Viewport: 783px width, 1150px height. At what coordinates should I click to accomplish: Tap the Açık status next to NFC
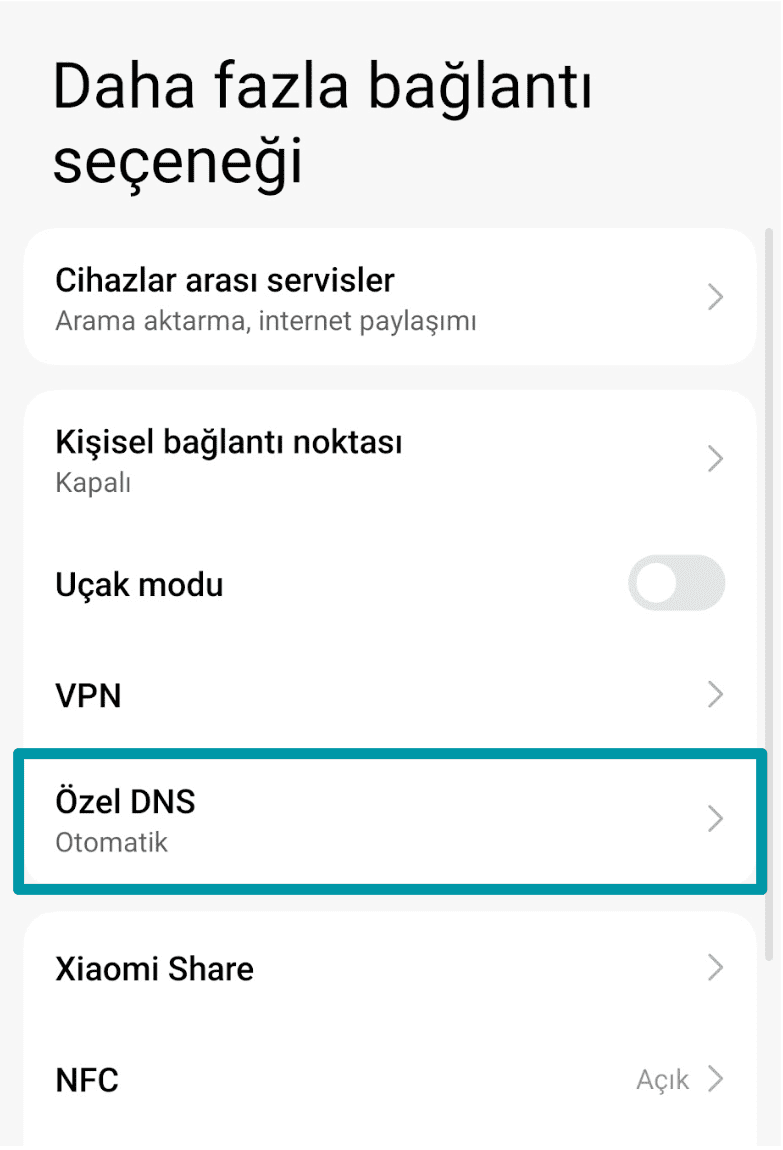tap(662, 1079)
